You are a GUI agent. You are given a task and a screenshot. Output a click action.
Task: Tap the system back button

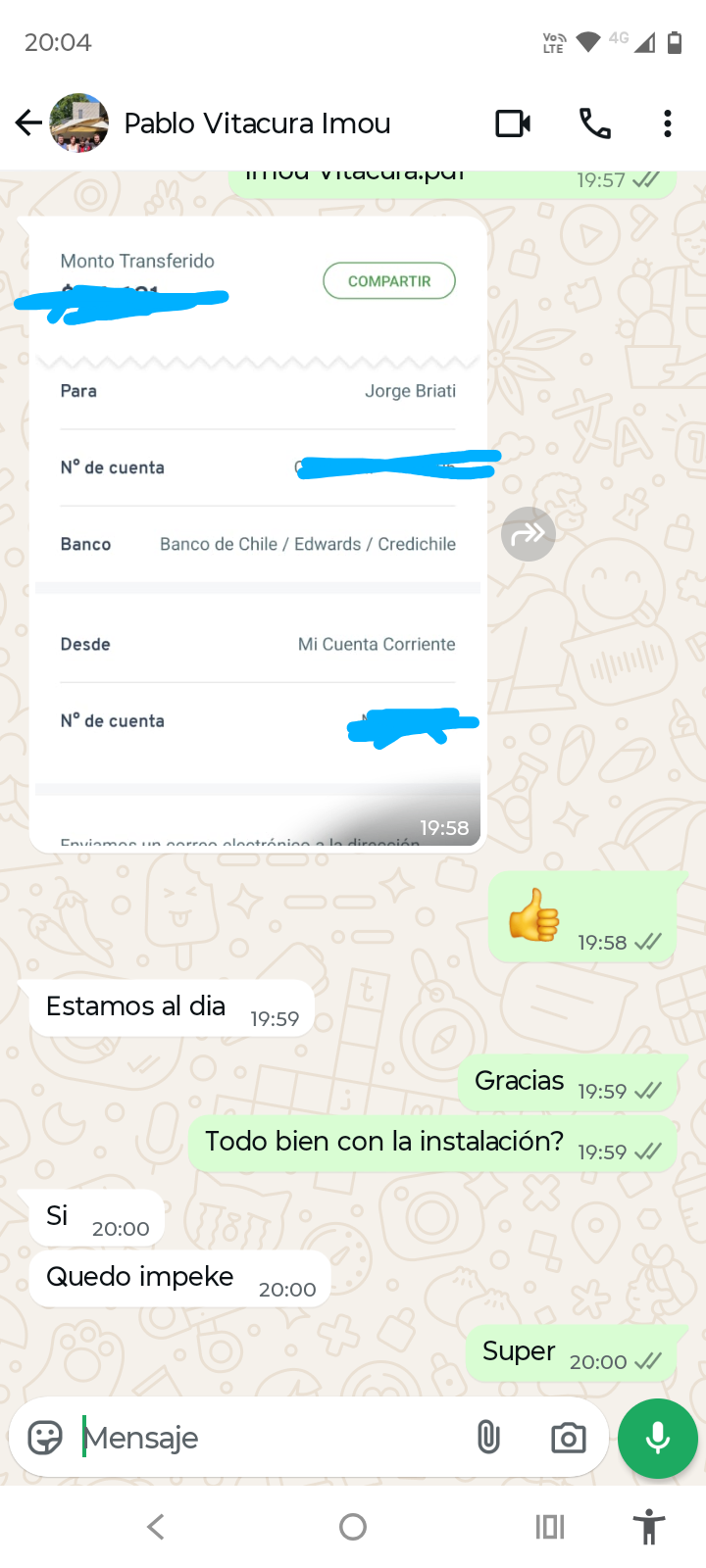click(156, 1526)
